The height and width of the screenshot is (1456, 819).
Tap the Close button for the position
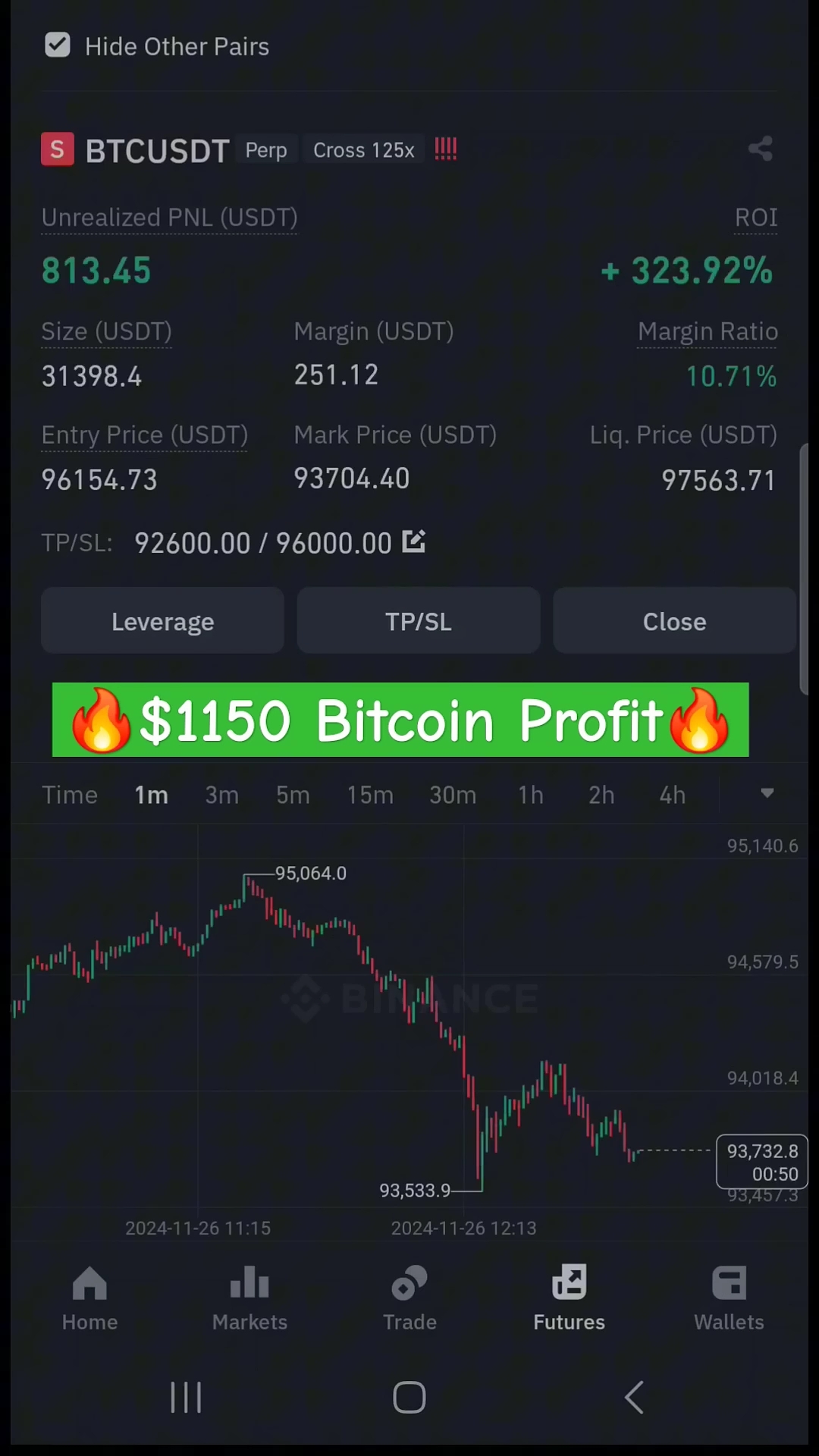tap(674, 621)
